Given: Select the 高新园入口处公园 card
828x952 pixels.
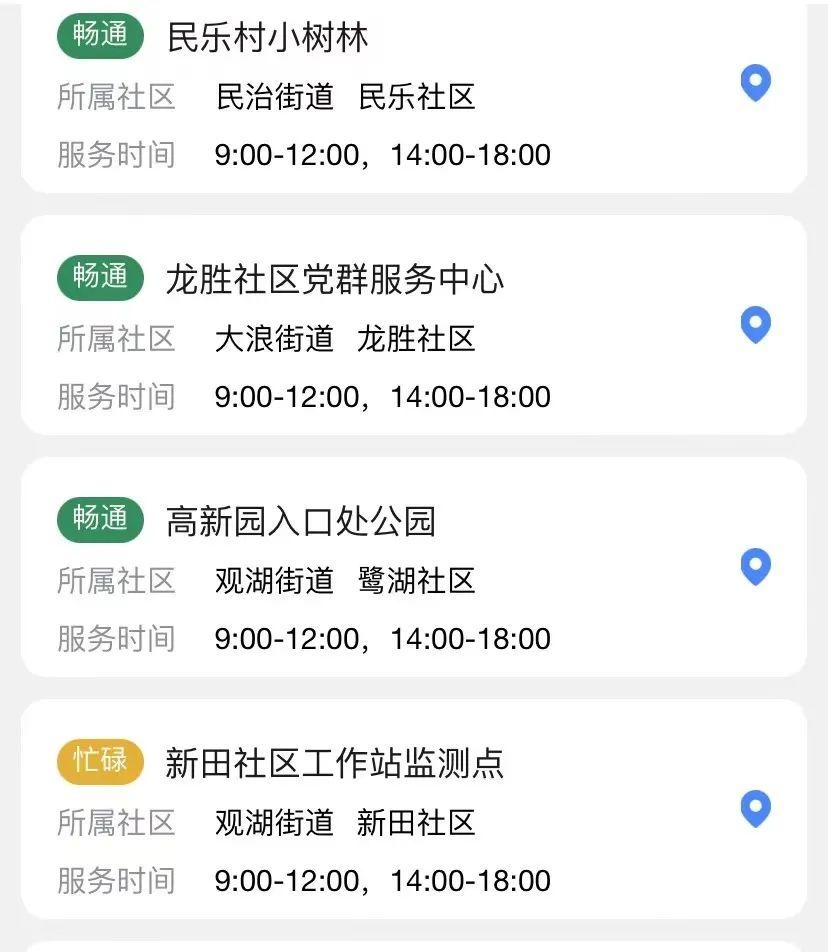Looking at the screenshot, I should coord(300,522).
